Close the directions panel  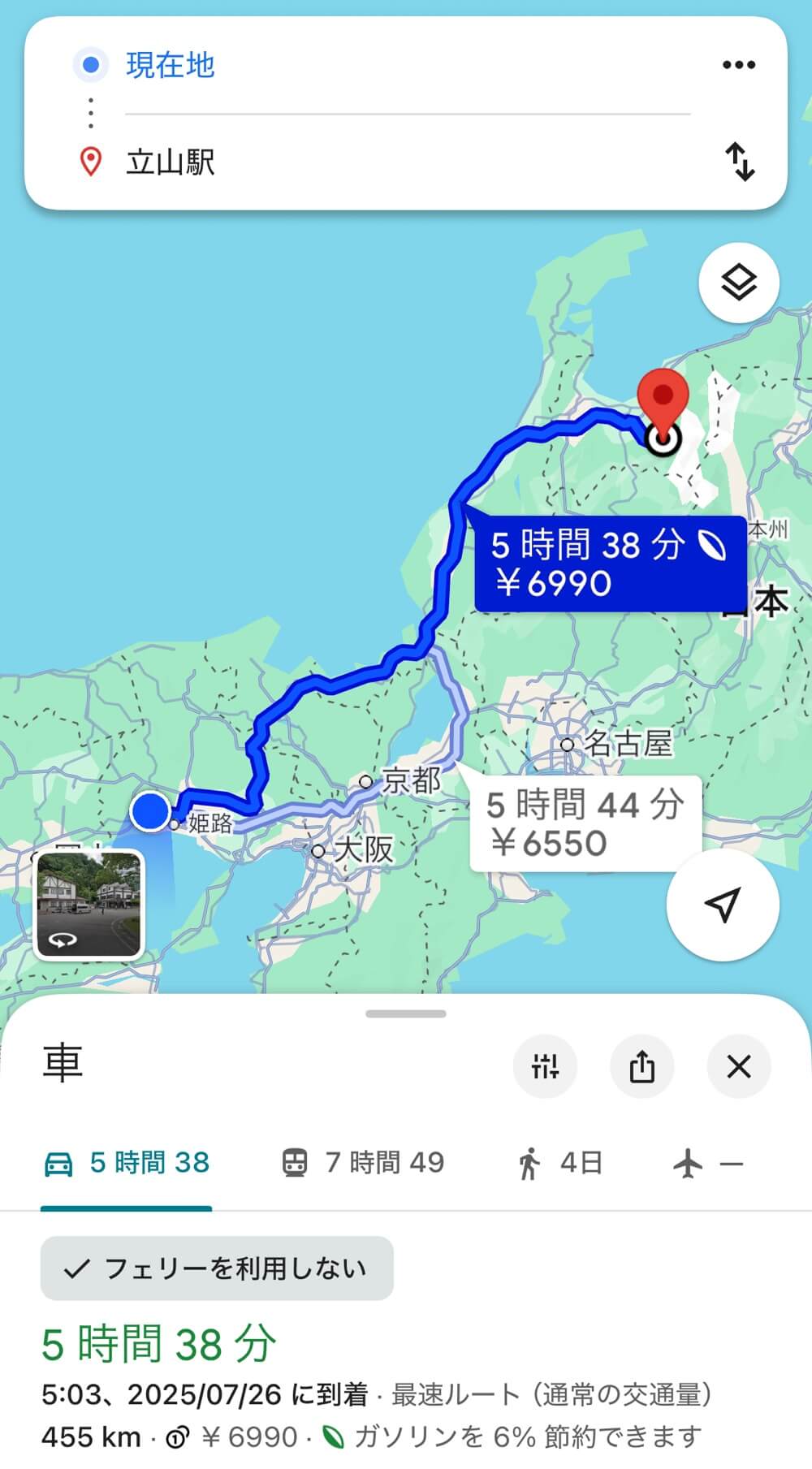click(739, 1066)
